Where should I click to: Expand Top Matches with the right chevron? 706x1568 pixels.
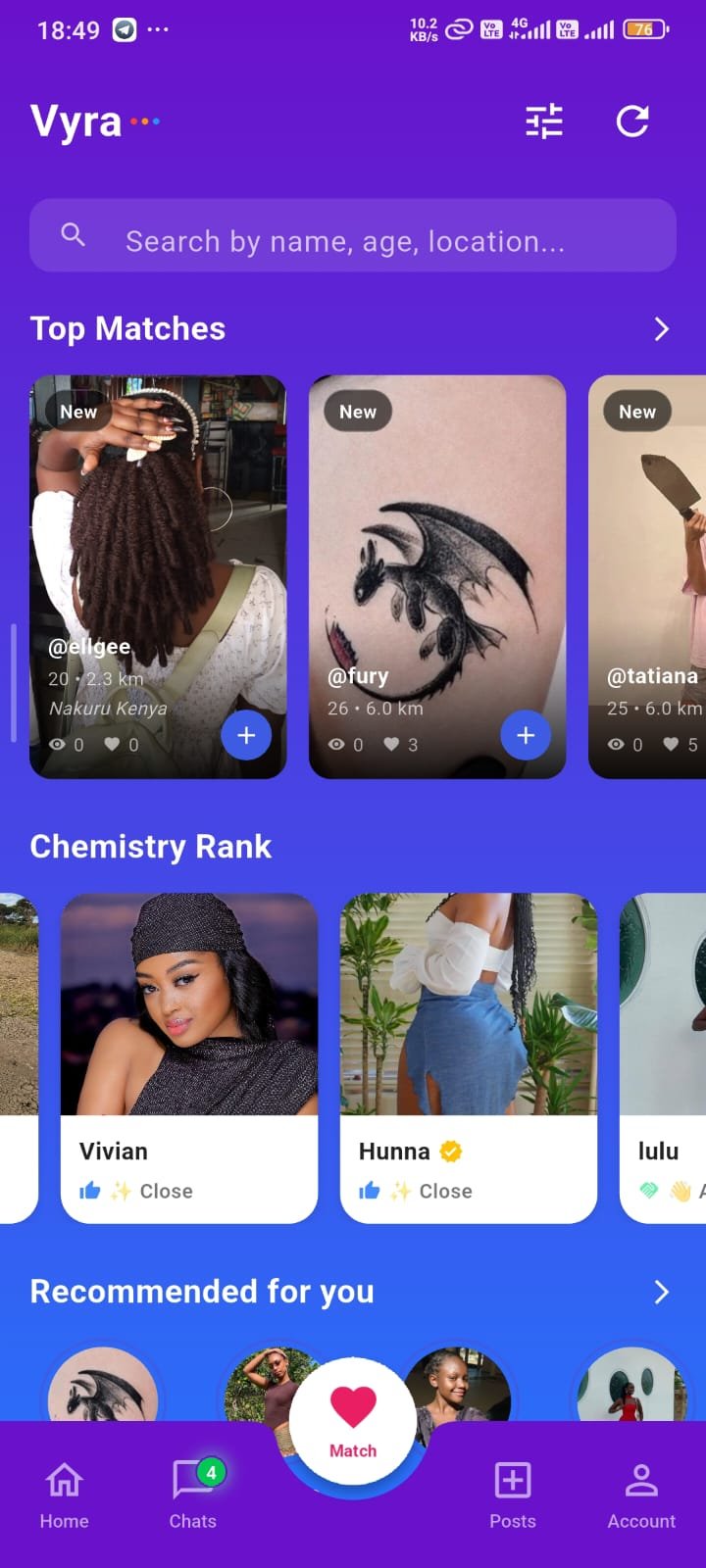pos(660,329)
